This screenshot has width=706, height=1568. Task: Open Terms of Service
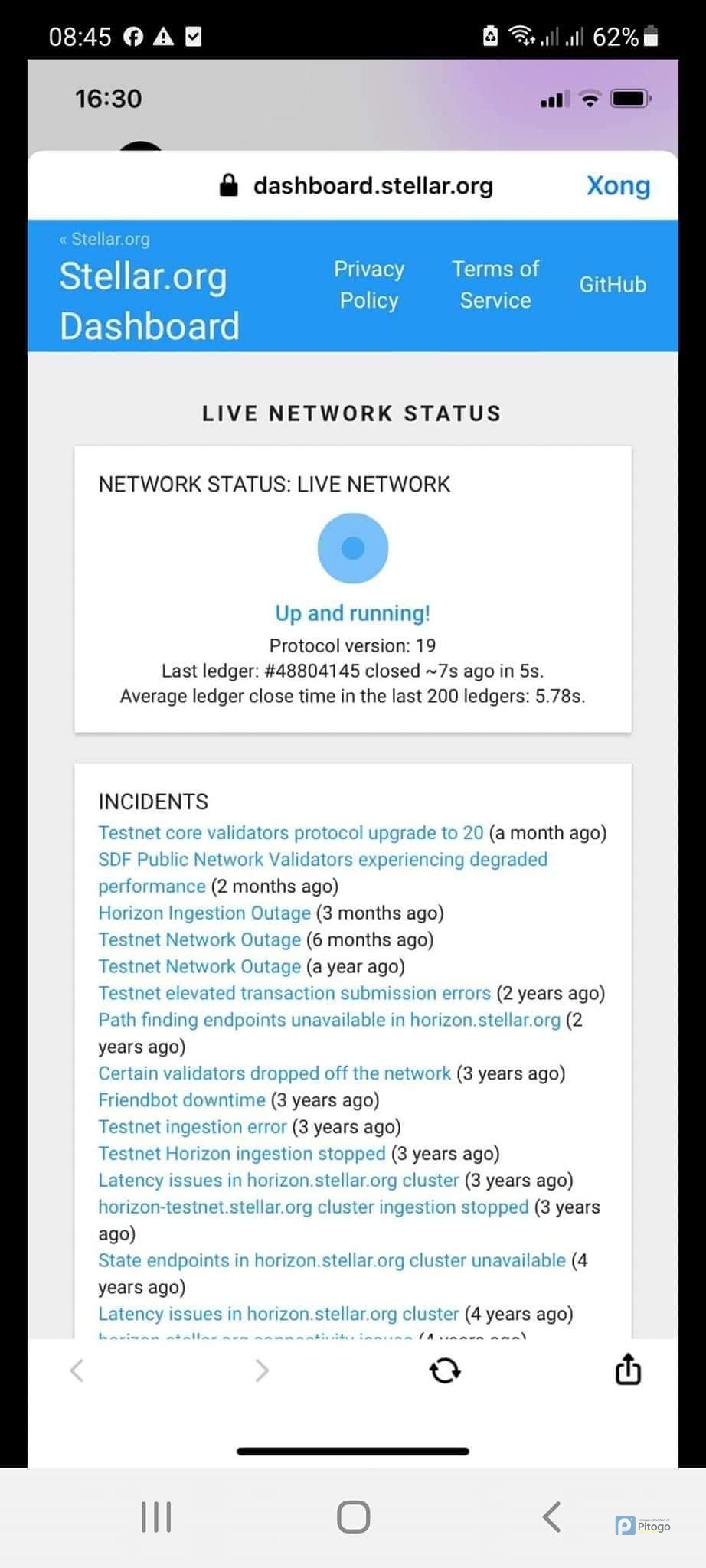coord(495,284)
